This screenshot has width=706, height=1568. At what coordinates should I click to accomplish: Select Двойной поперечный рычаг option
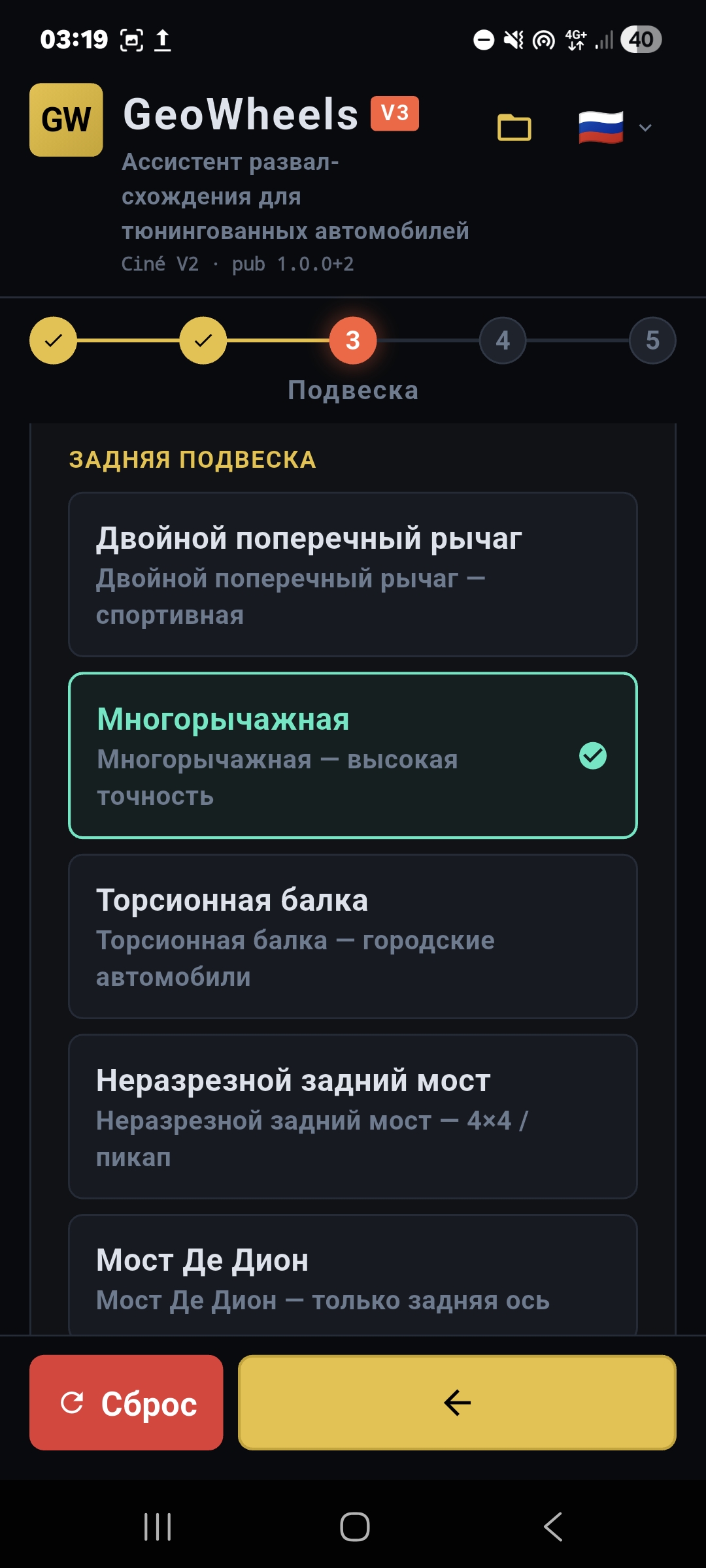pyautogui.click(x=353, y=574)
